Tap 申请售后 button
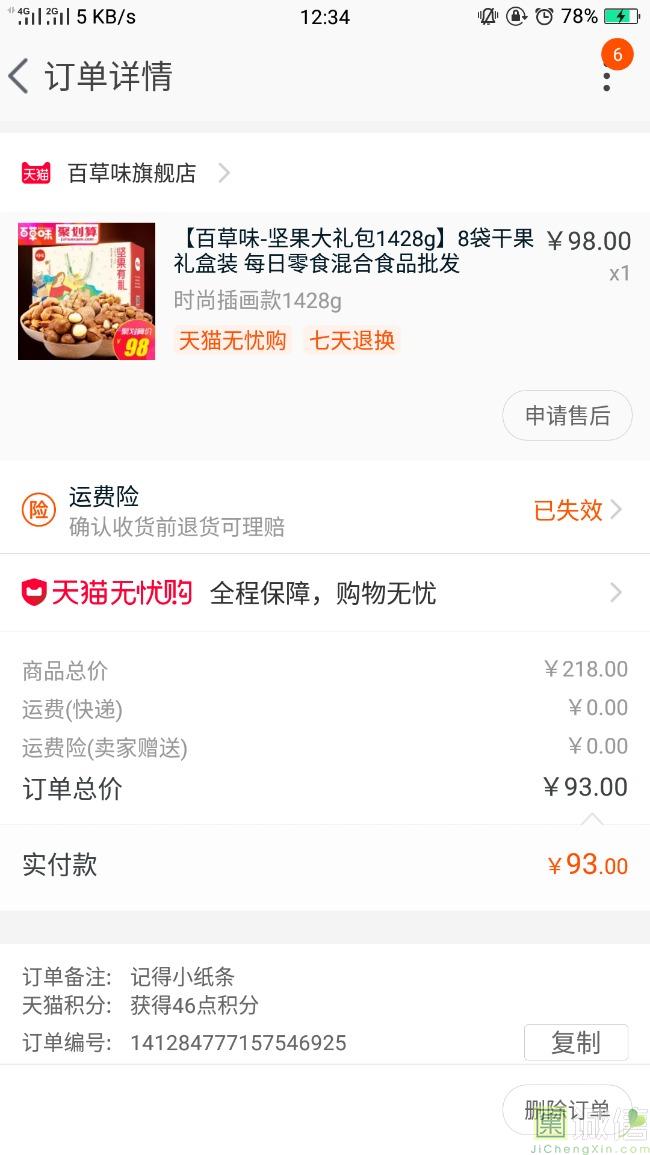 567,415
